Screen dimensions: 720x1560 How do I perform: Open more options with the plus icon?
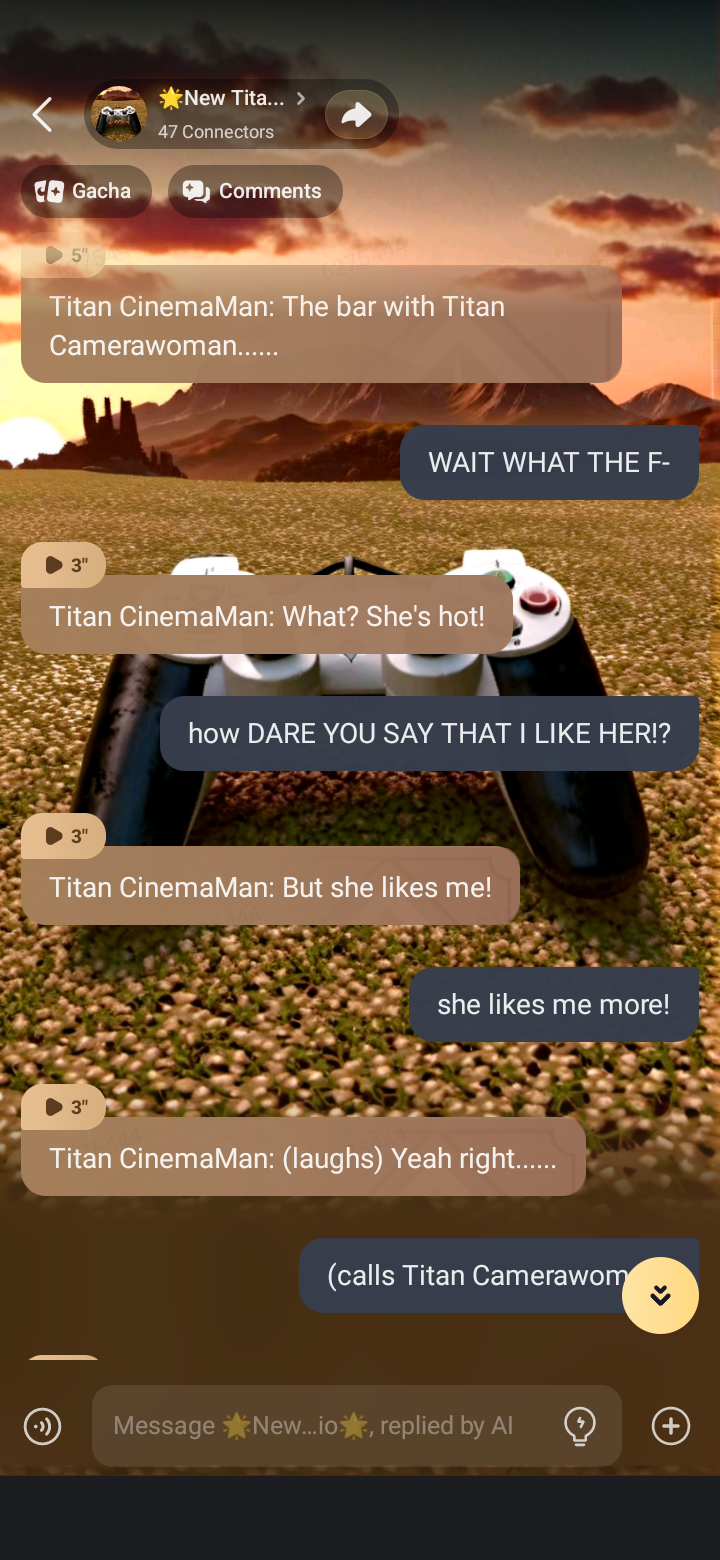[671, 1426]
